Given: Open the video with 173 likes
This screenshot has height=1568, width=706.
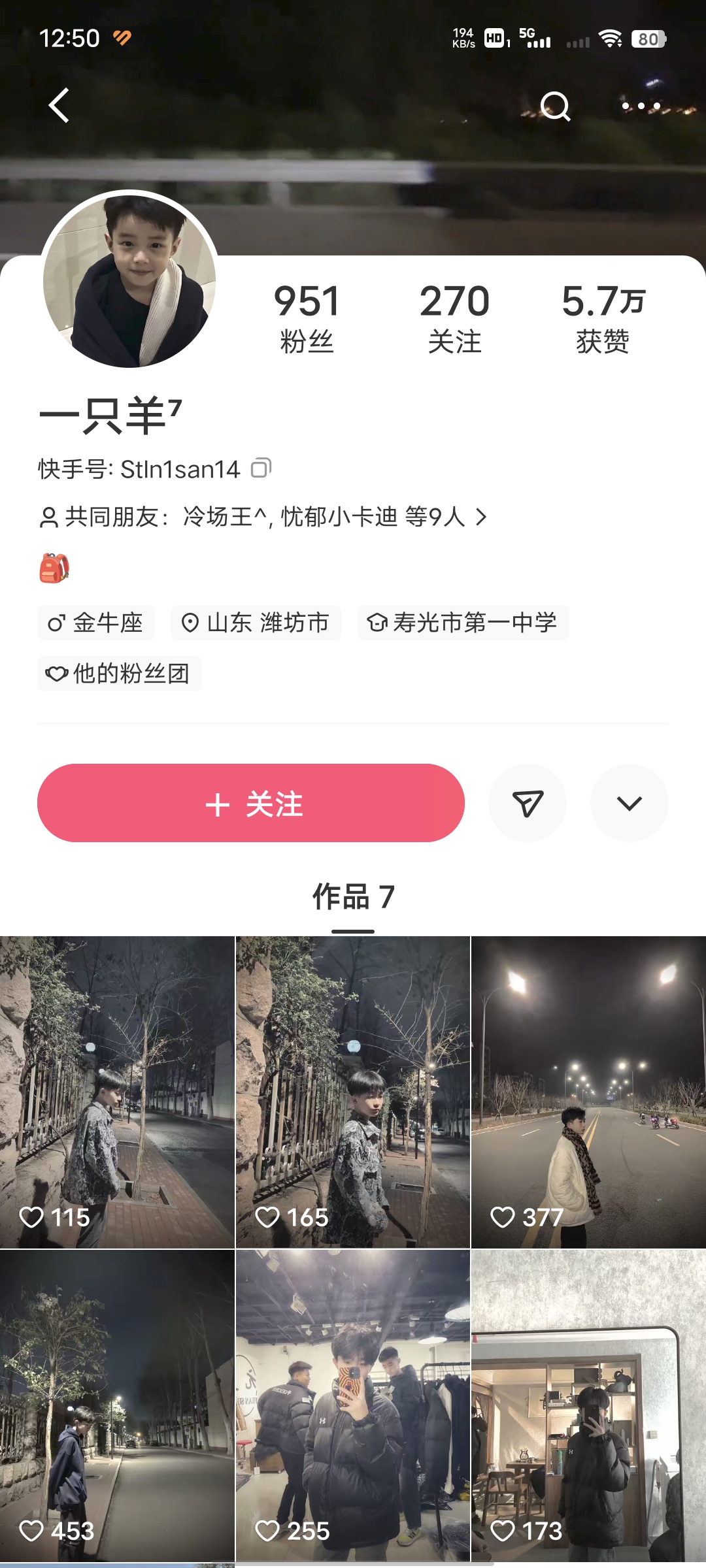Looking at the screenshot, I should tap(588, 1406).
